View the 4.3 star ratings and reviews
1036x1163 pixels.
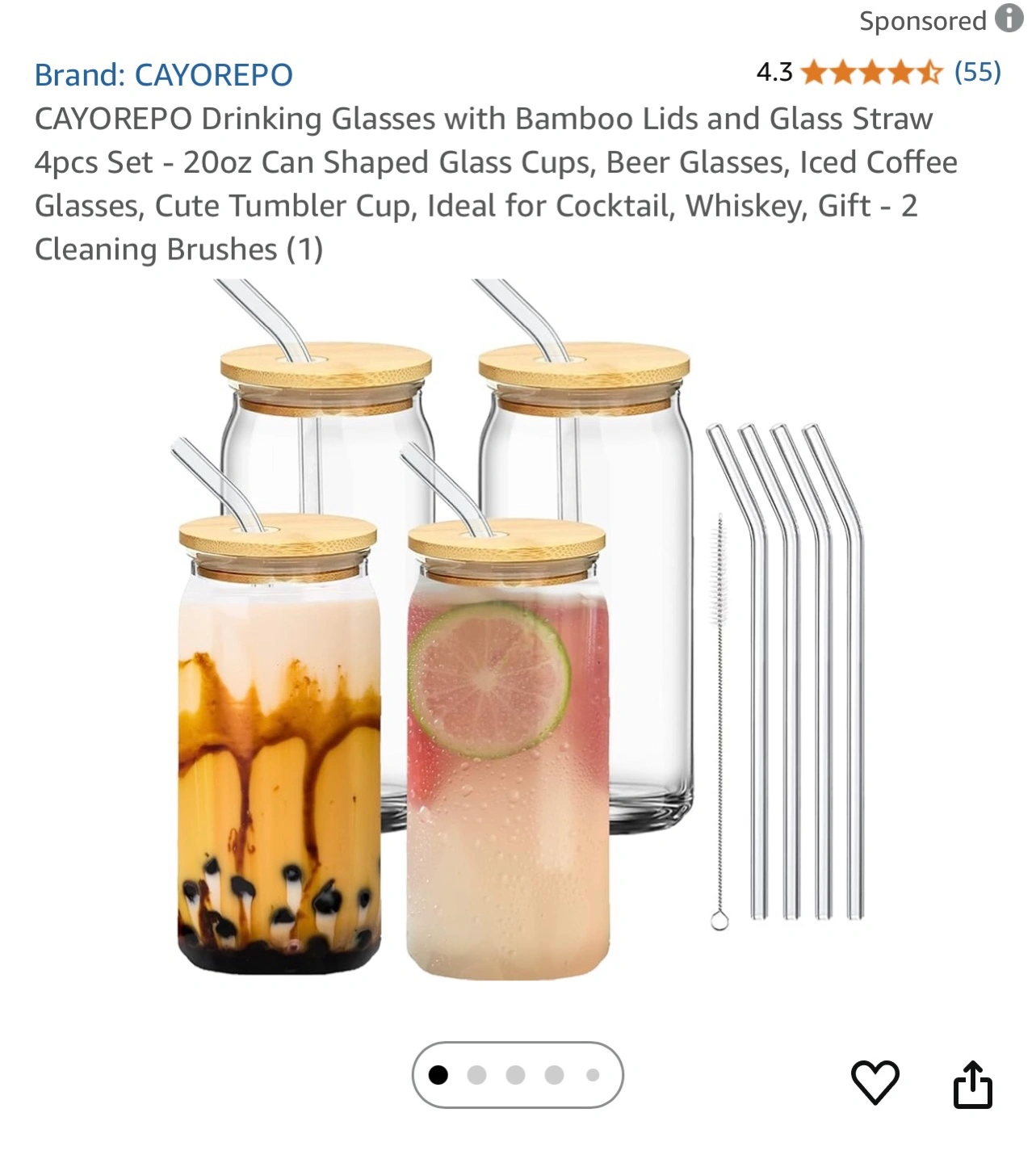[x=879, y=73]
